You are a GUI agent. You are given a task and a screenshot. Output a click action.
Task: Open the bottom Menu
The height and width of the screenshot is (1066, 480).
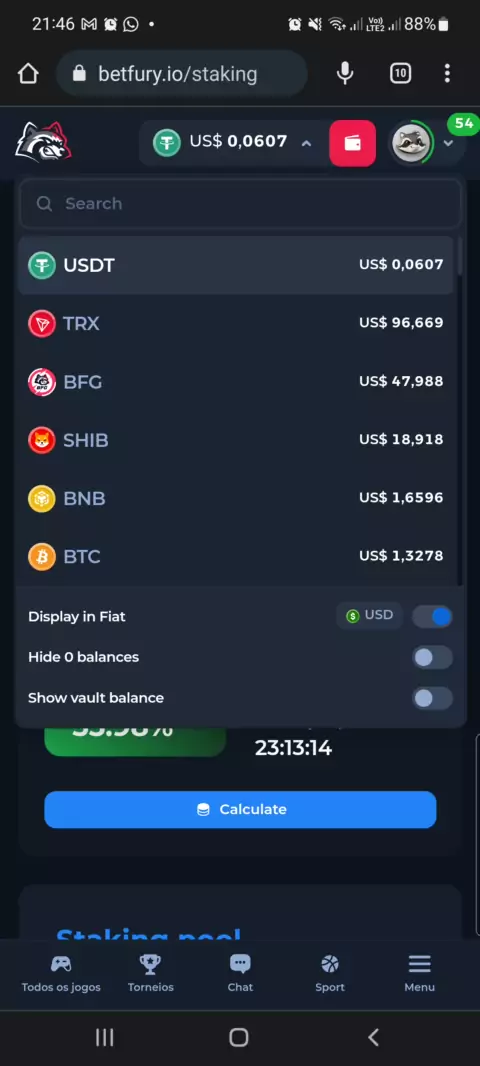(x=419, y=974)
